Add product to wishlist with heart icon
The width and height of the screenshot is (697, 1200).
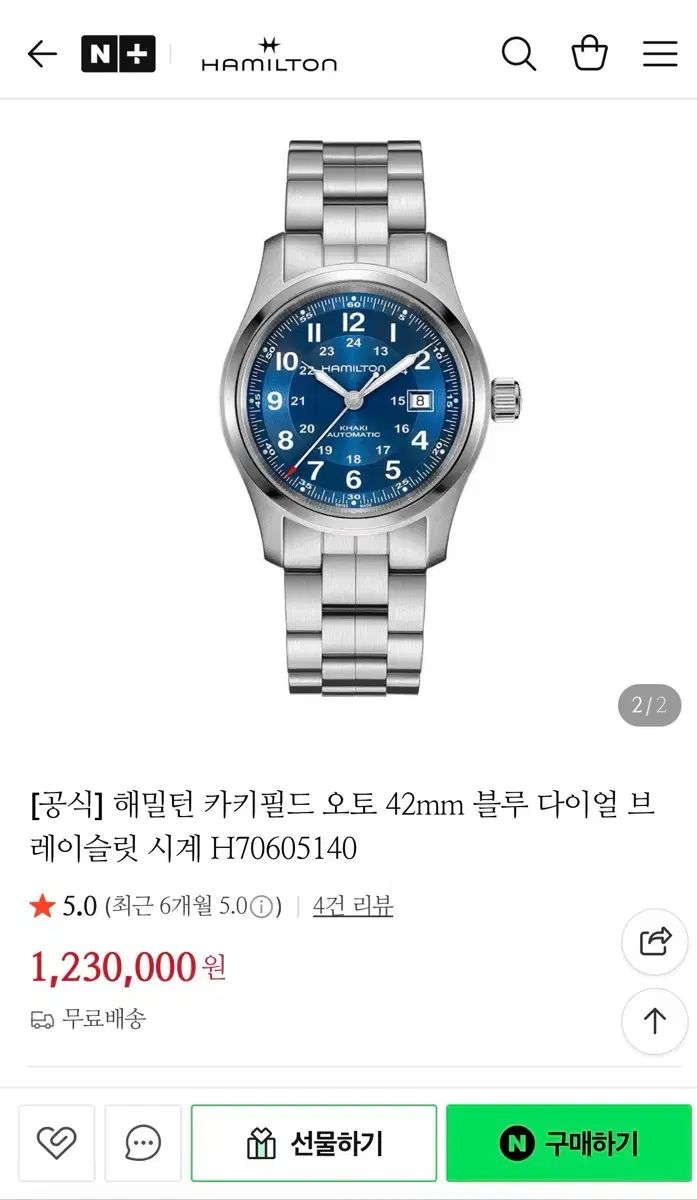tap(56, 1143)
